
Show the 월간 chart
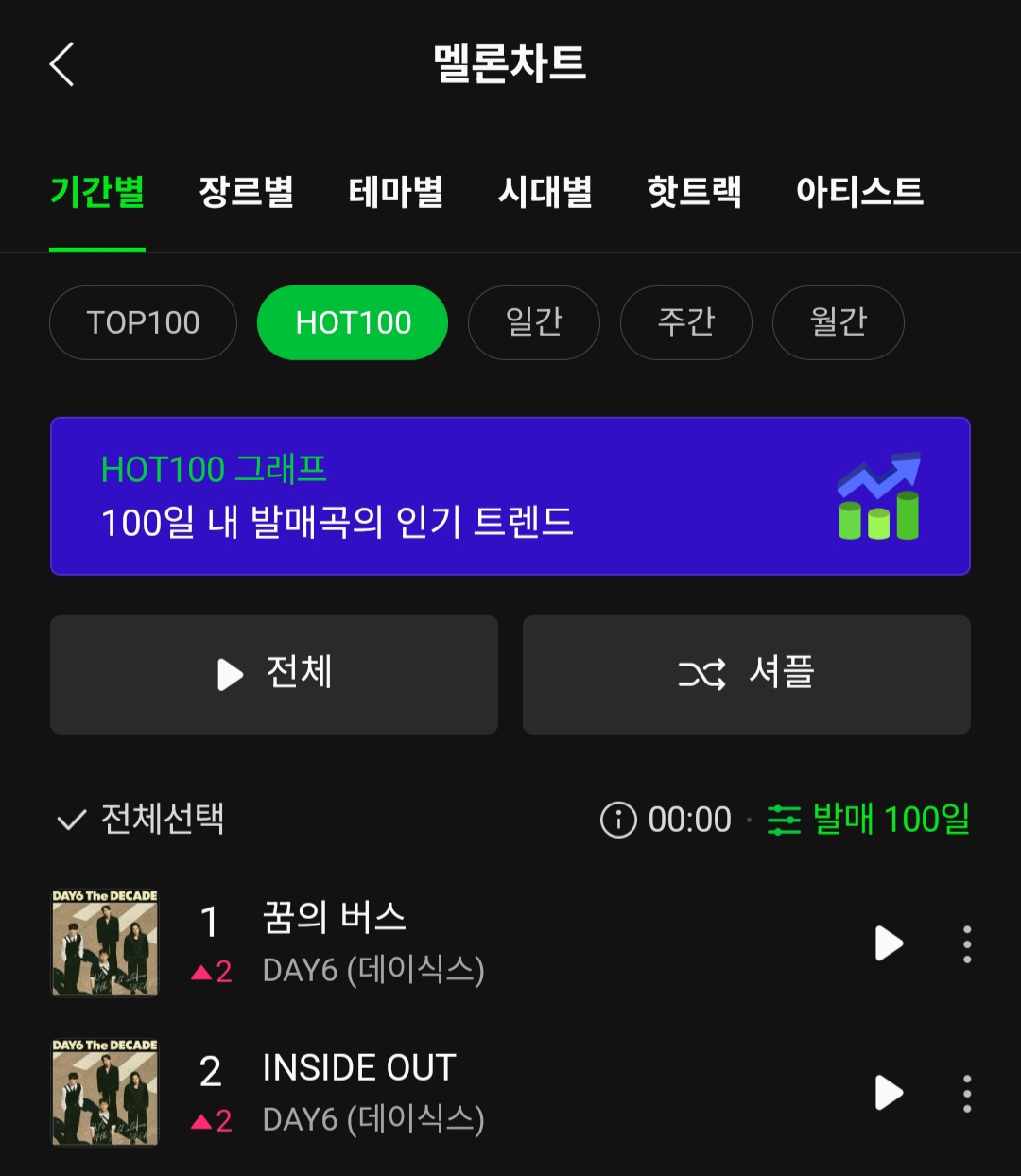(x=838, y=322)
